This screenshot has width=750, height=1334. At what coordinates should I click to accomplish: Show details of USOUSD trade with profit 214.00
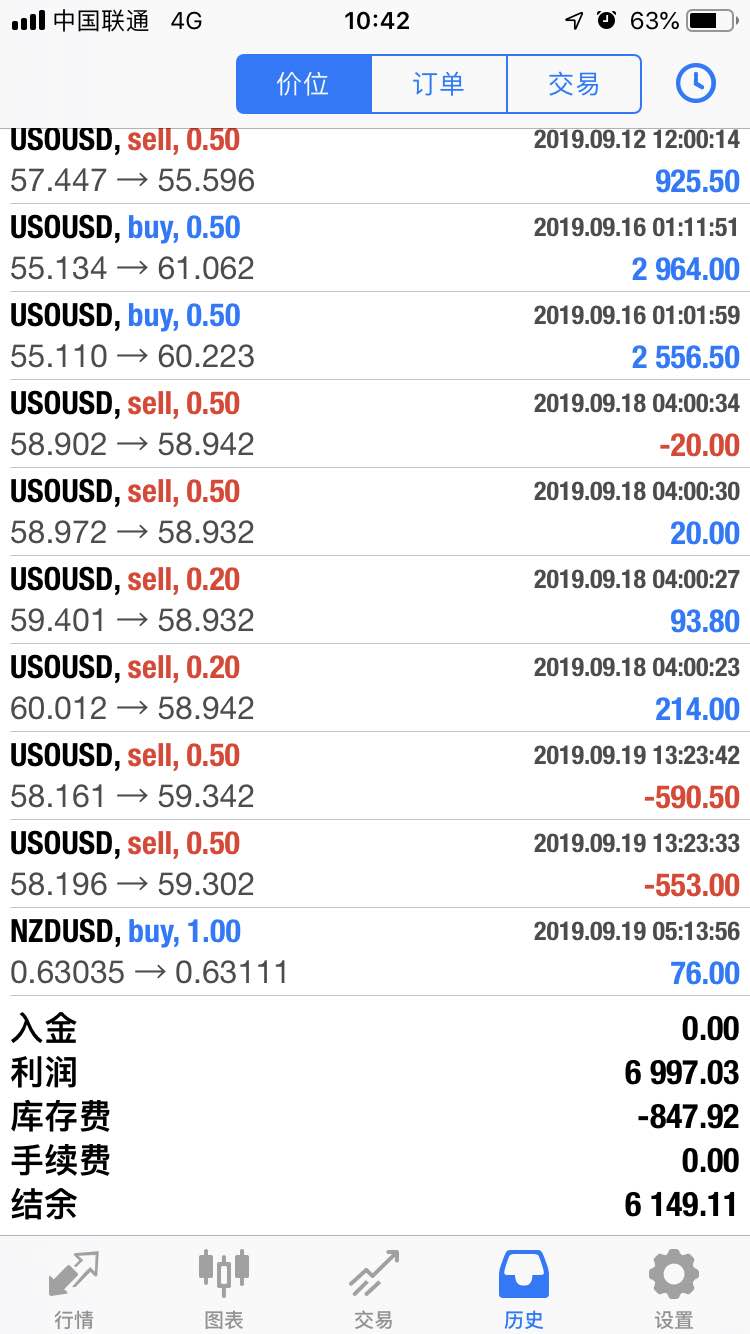click(375, 688)
